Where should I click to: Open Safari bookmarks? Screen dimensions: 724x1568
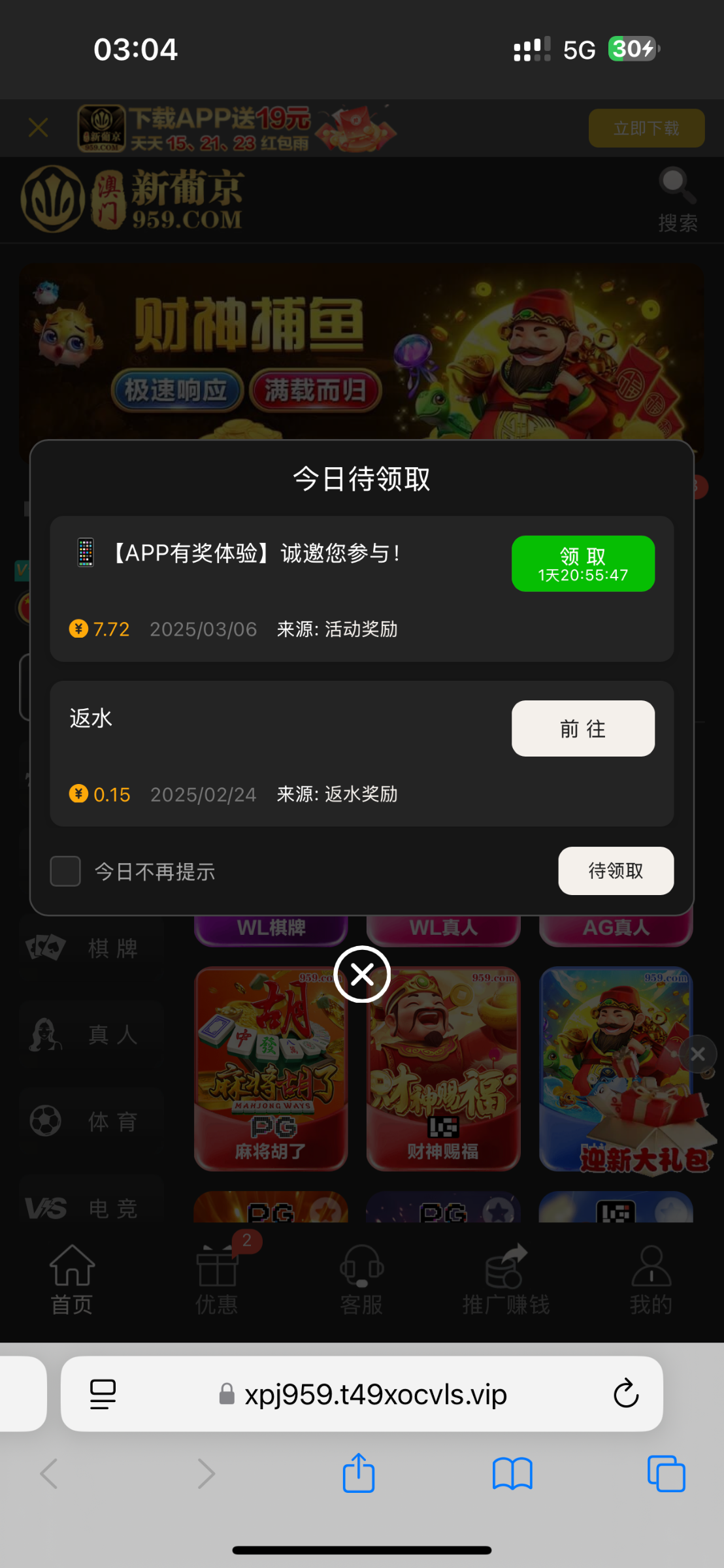512,1474
